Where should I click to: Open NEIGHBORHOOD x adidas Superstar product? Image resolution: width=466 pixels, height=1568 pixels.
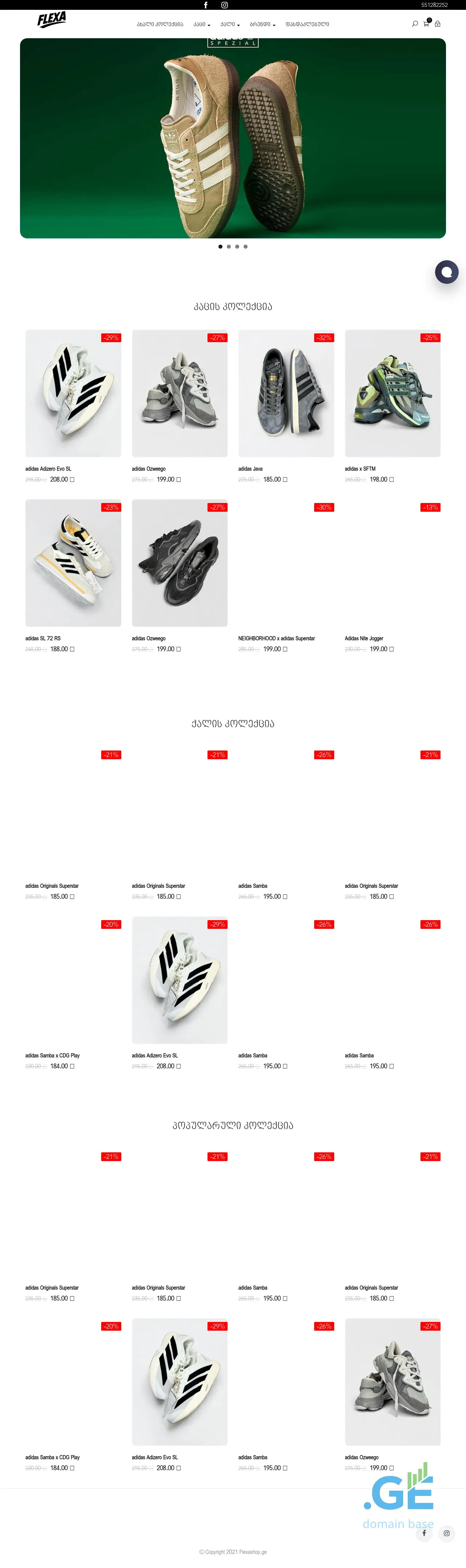coord(277,638)
